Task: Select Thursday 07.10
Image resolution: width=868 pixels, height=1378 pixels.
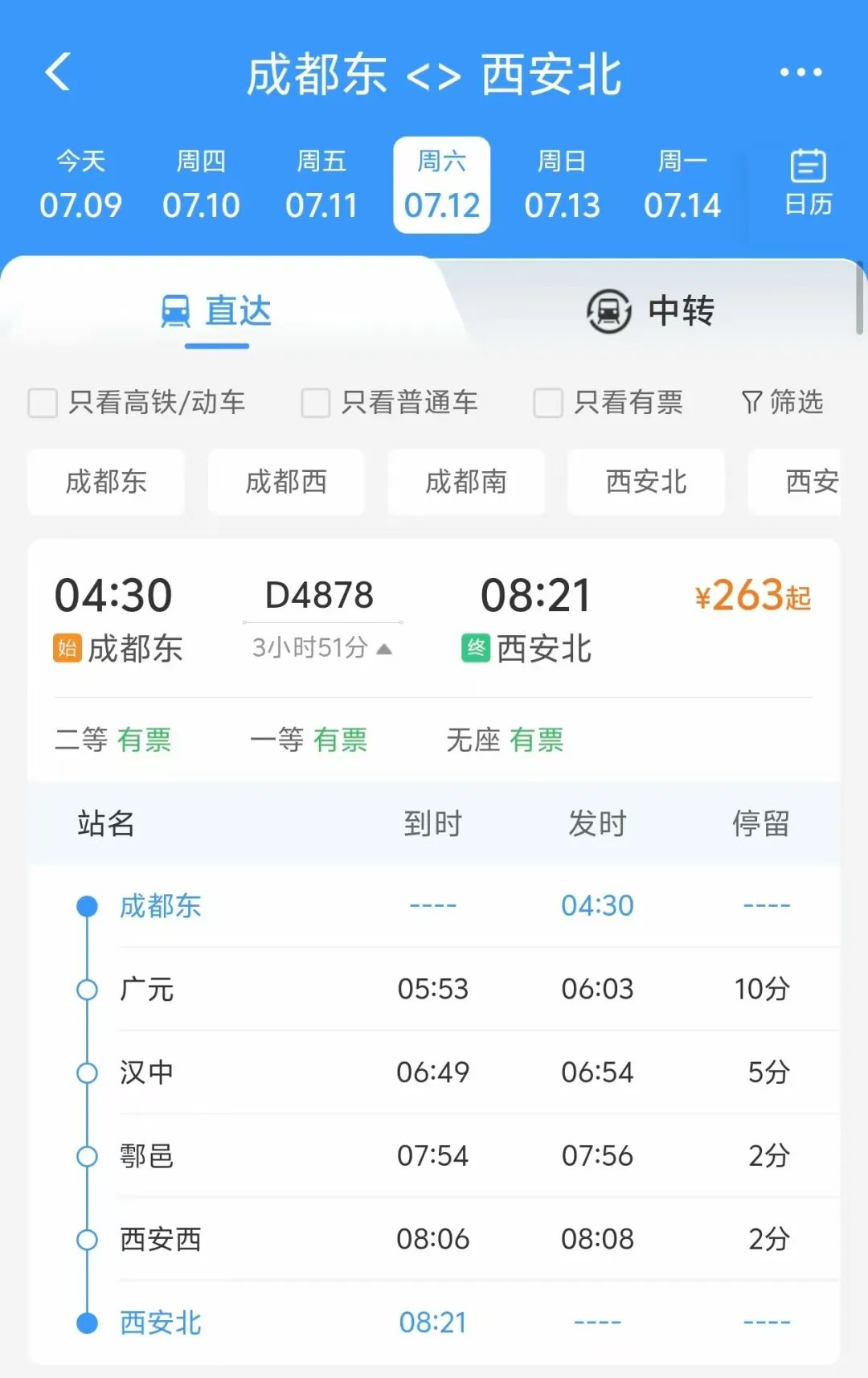Action: pos(201,186)
